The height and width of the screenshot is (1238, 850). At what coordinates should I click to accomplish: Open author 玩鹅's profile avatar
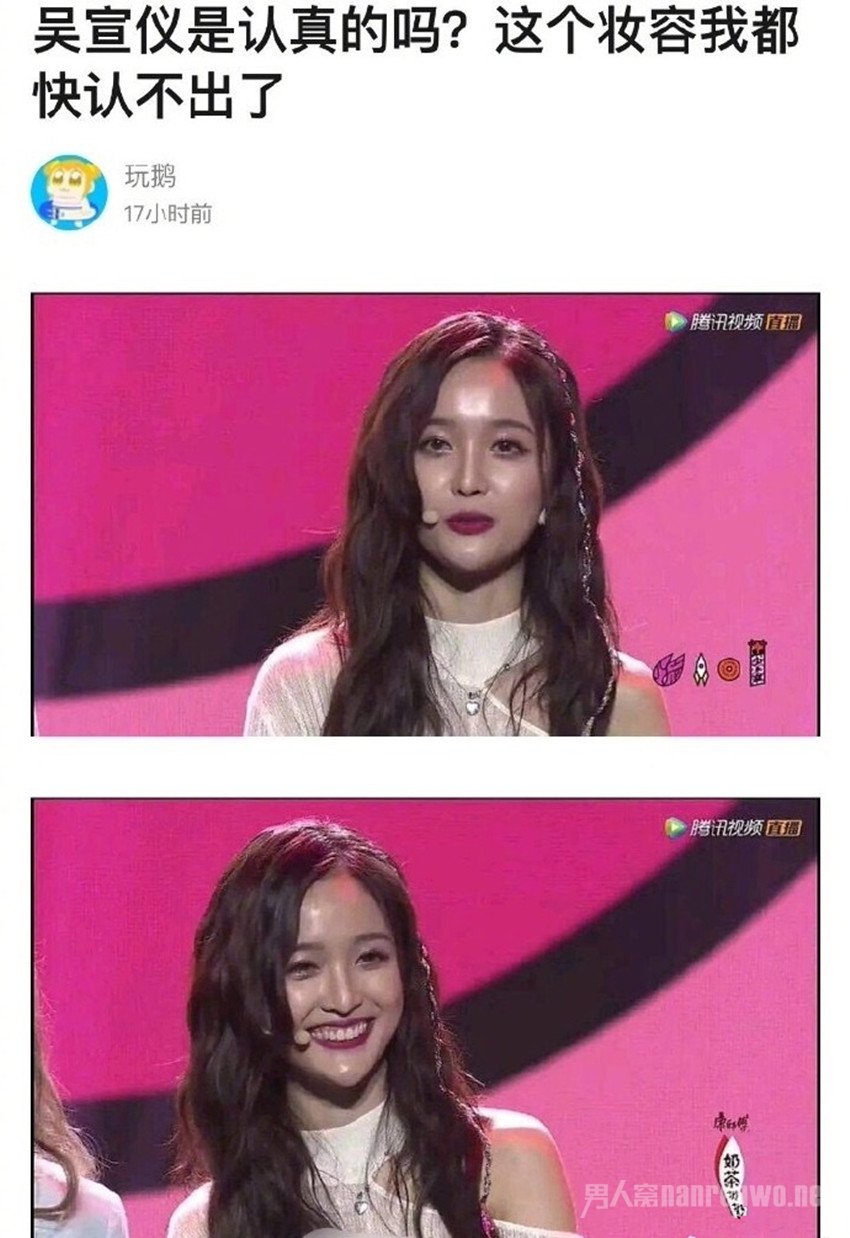click(x=69, y=192)
